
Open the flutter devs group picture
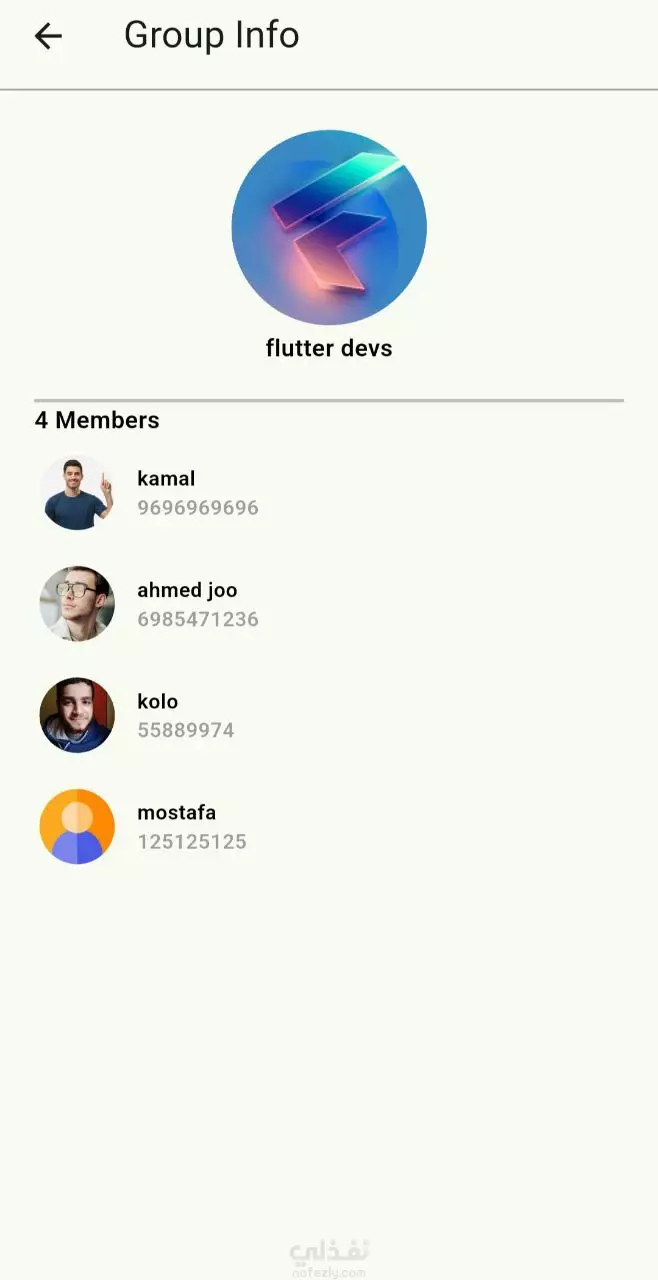click(329, 227)
